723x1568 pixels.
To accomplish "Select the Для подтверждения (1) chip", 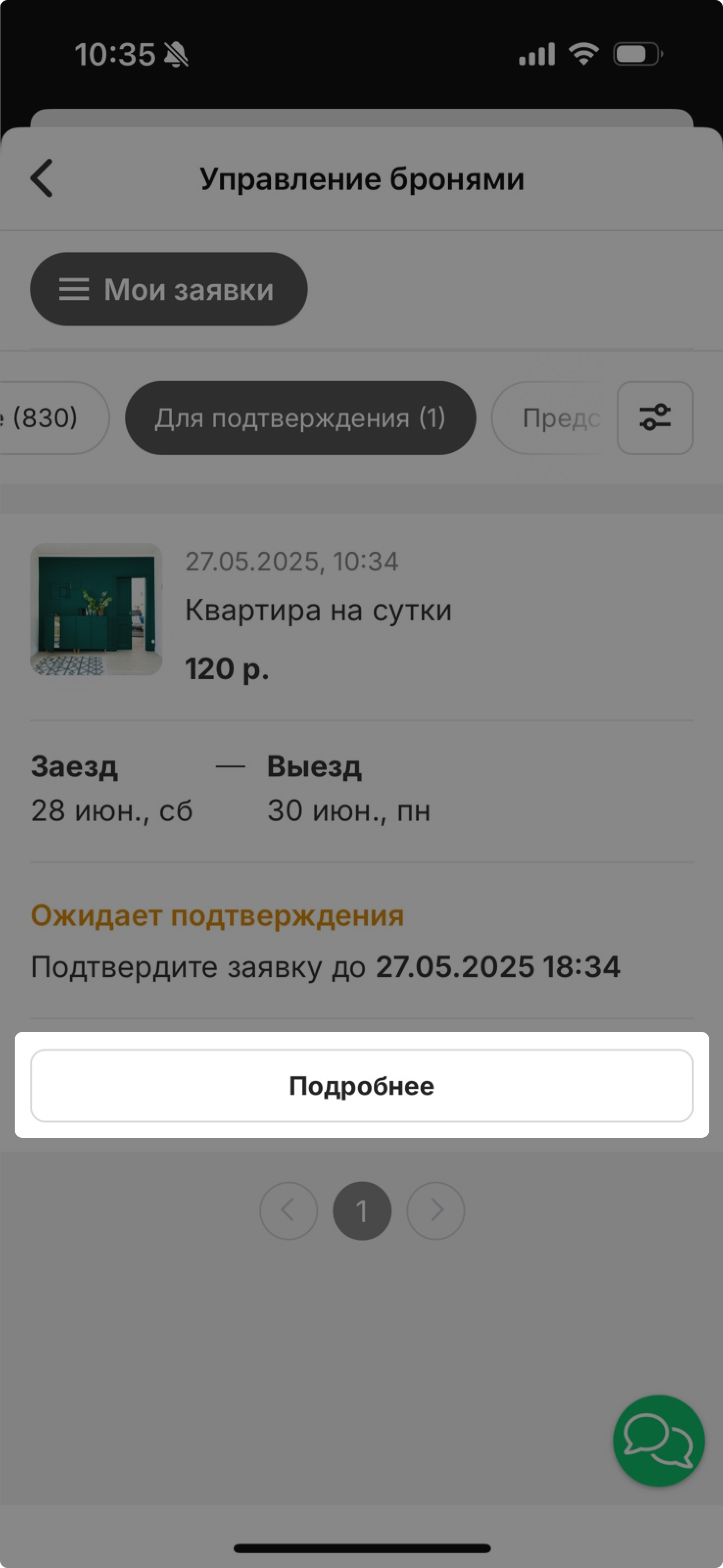I will click(x=300, y=417).
